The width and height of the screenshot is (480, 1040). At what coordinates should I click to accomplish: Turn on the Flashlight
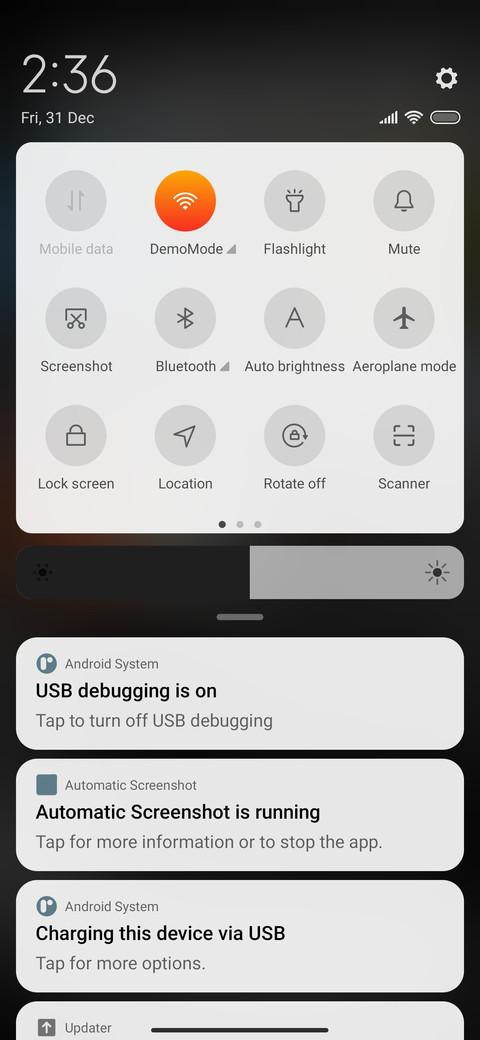pos(294,201)
